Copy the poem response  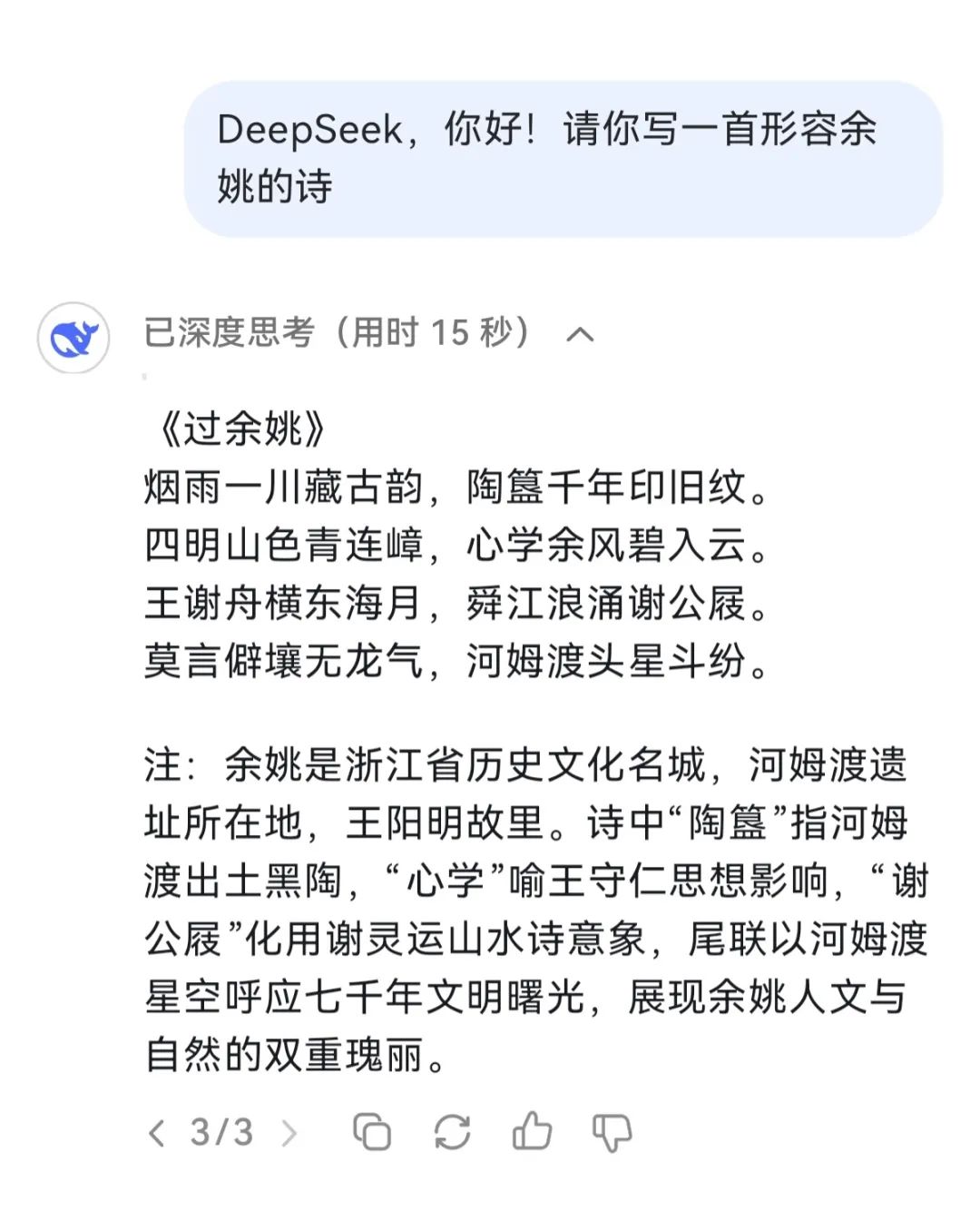[x=372, y=1132]
